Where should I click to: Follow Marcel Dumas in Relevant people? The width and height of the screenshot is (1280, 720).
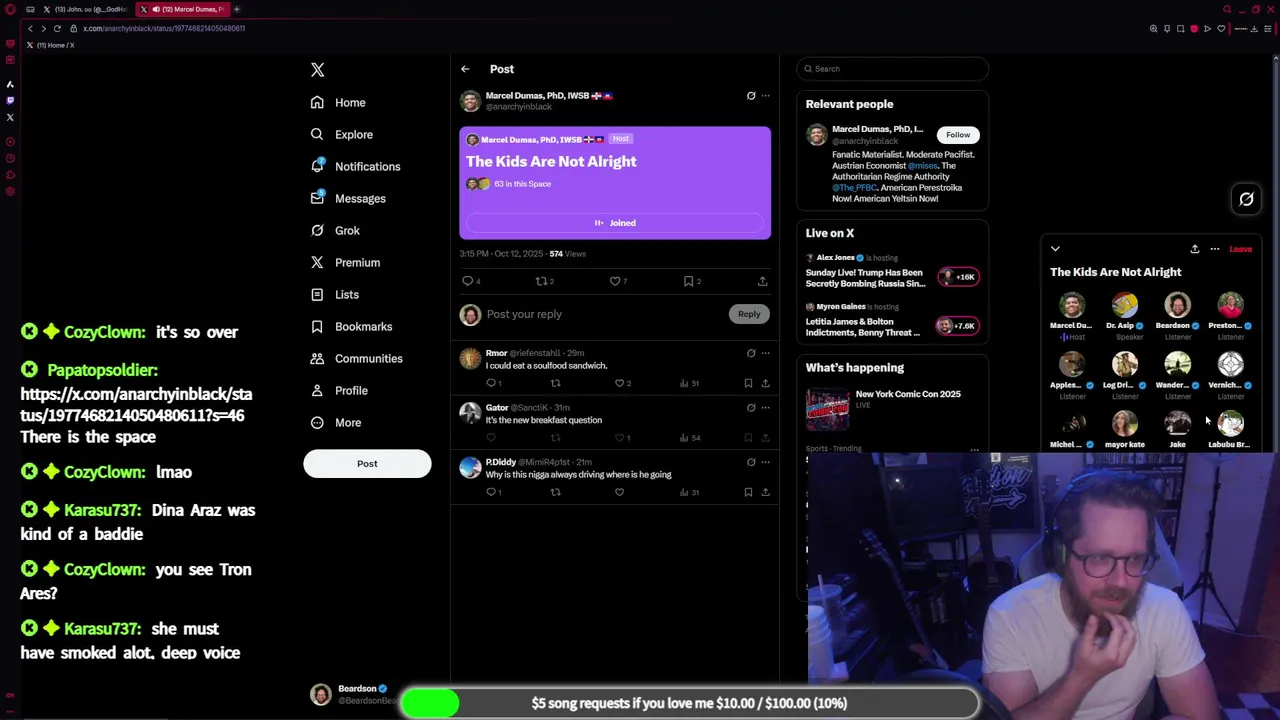[x=957, y=135]
